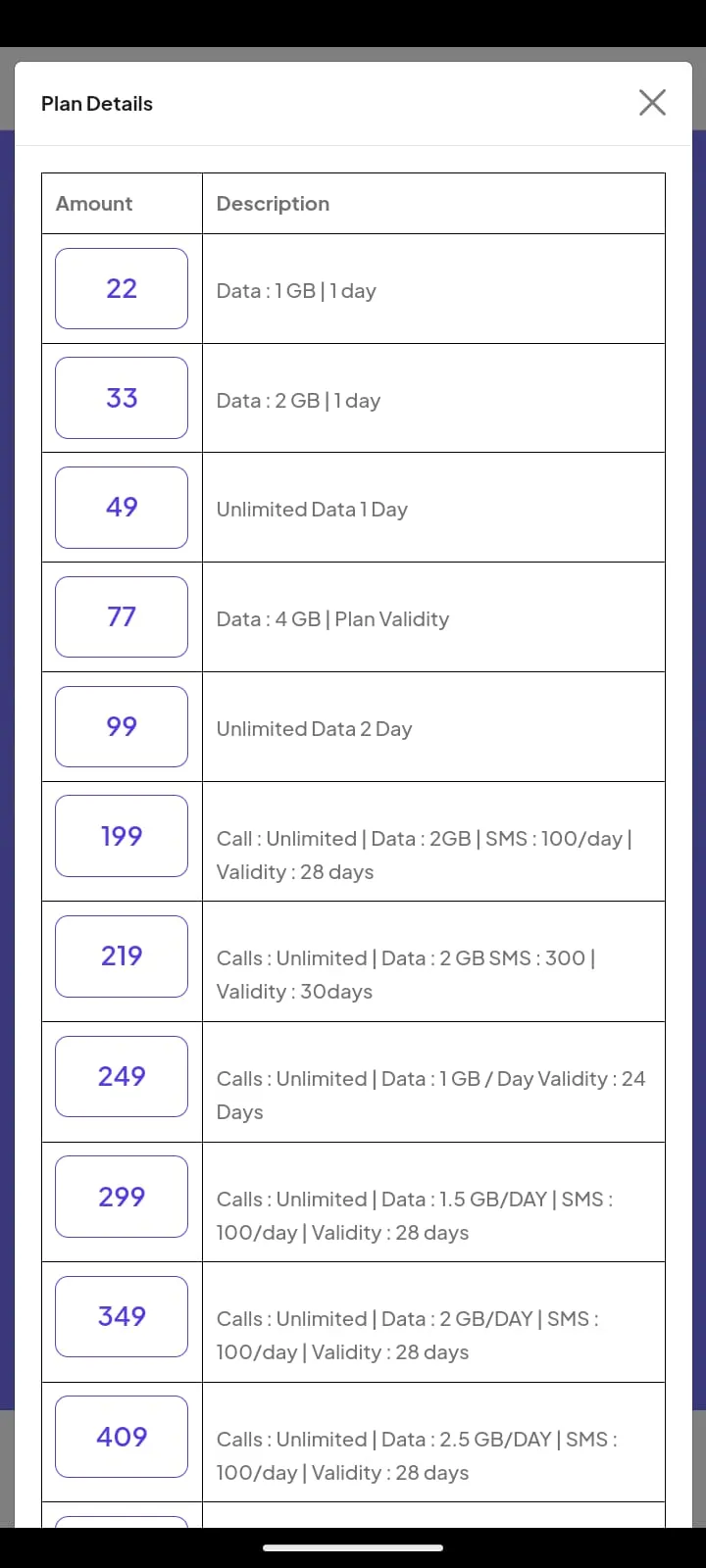Close the Plan Details dialog
The image size is (706, 1568).
652,102
